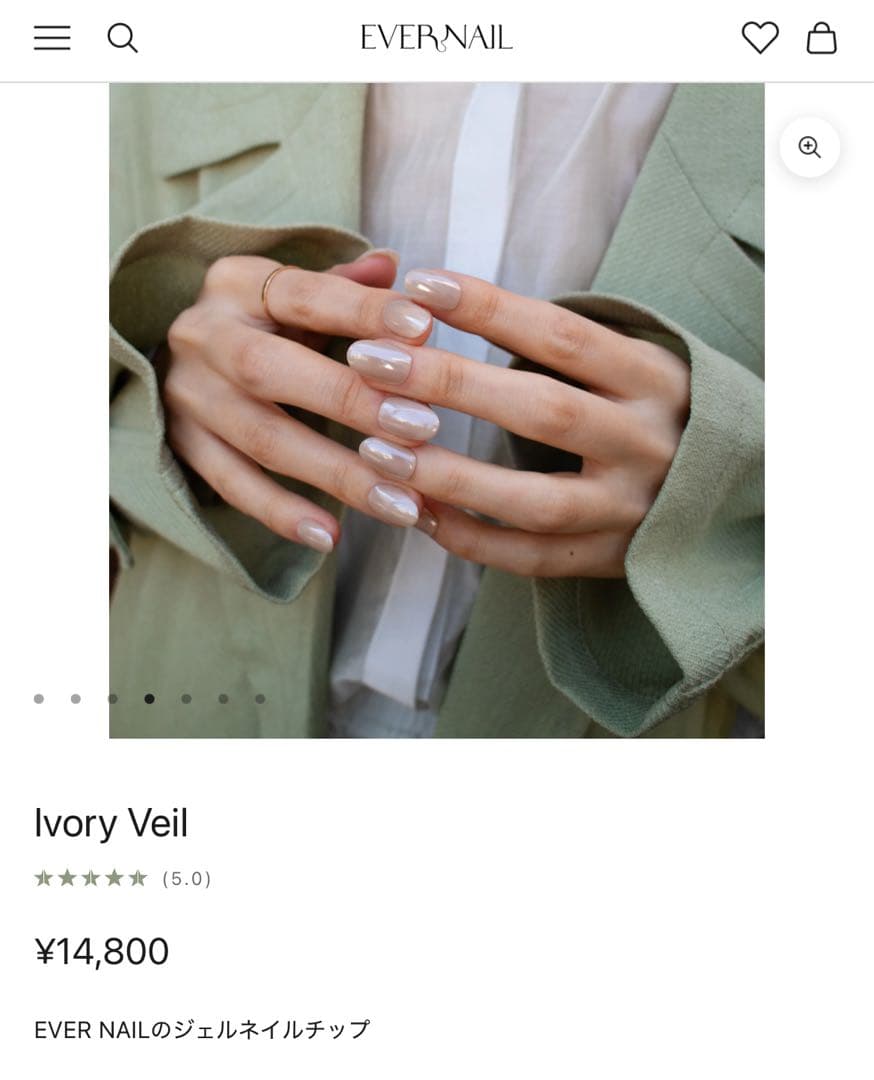Activate the sixth image dot

click(223, 699)
